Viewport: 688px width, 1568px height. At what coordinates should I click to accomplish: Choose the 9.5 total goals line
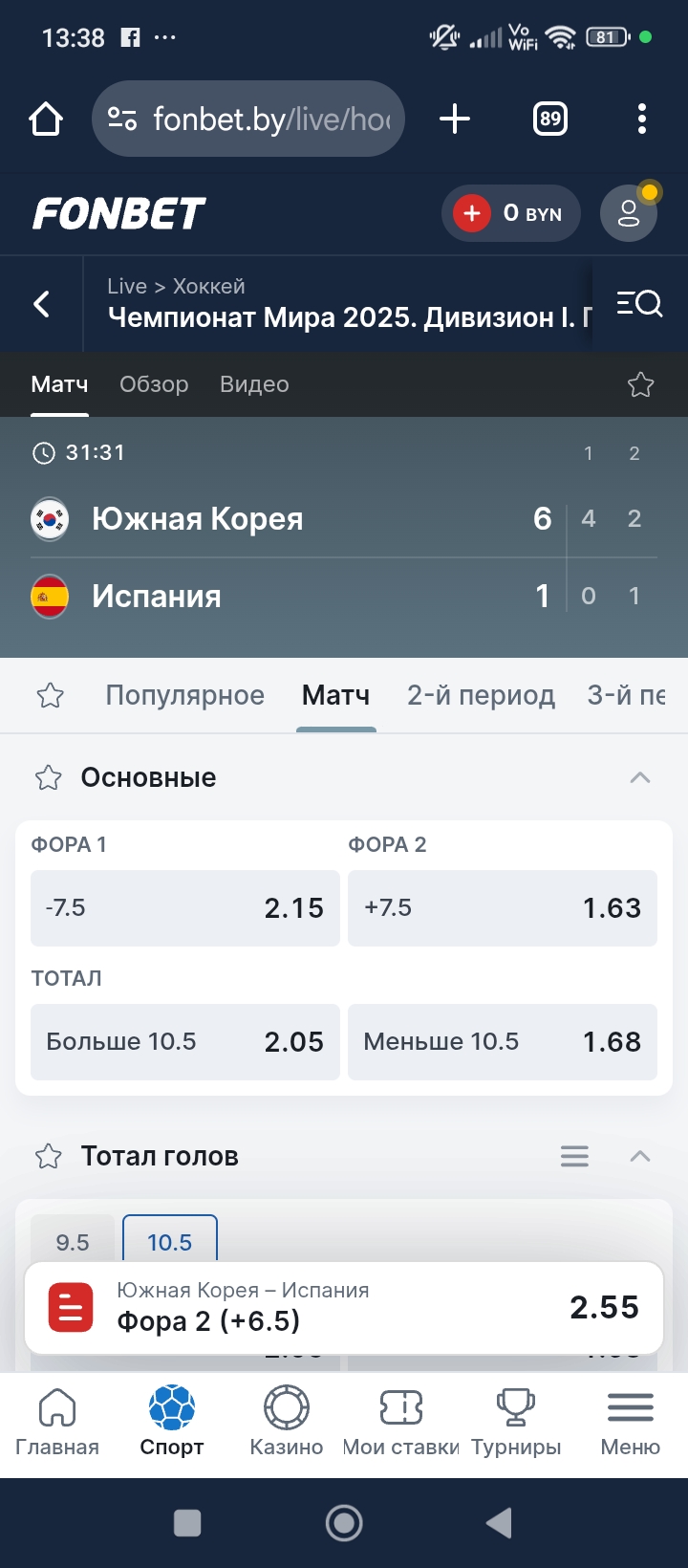click(x=73, y=1241)
